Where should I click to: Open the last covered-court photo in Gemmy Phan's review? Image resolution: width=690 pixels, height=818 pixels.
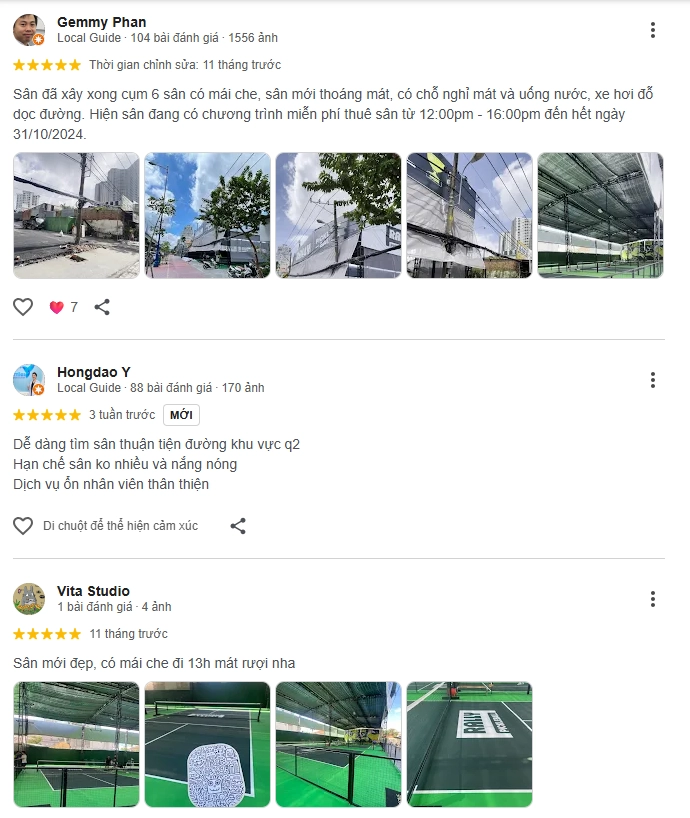(x=600, y=215)
